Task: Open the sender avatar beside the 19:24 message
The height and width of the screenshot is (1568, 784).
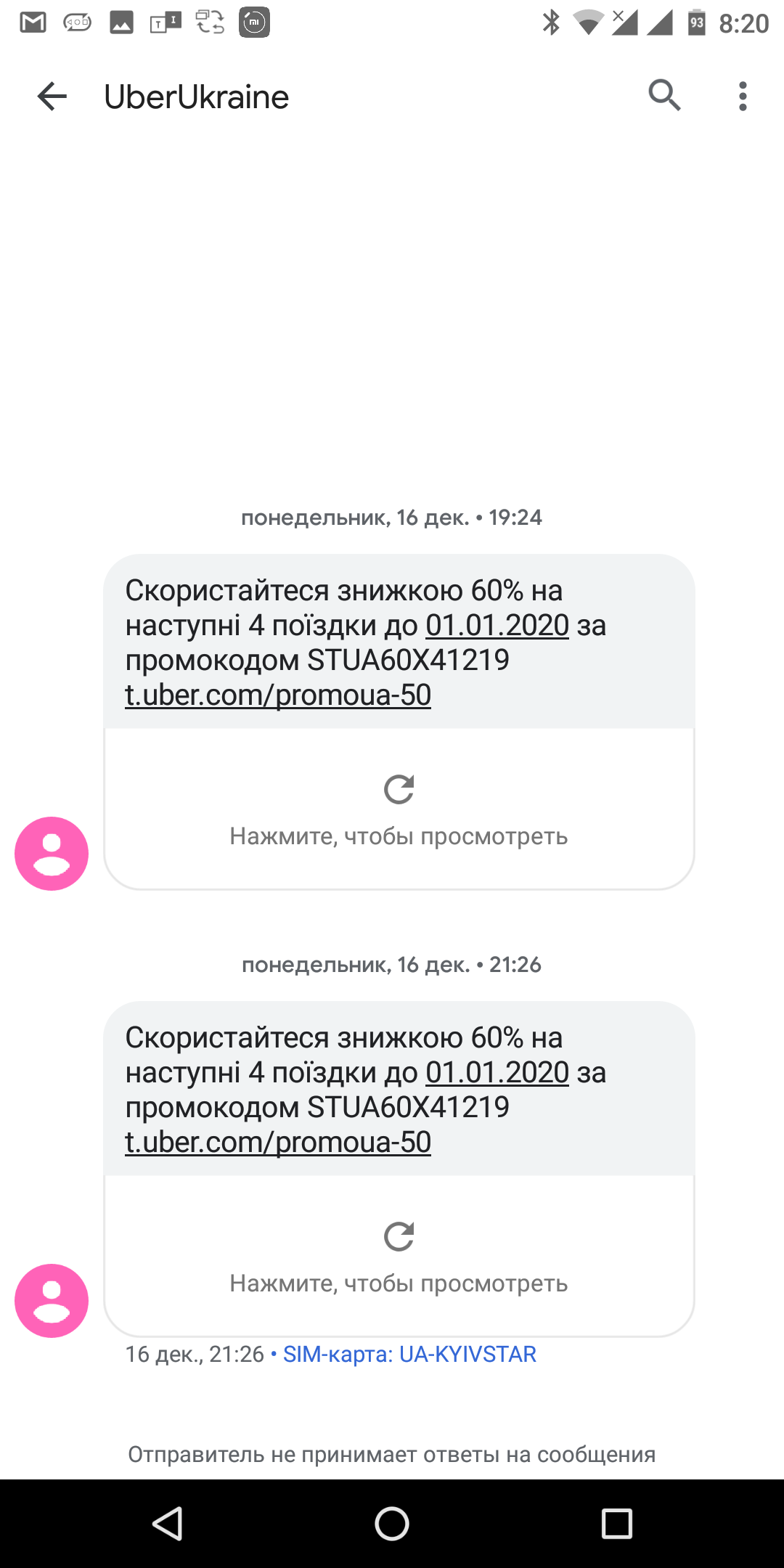Action: click(52, 854)
